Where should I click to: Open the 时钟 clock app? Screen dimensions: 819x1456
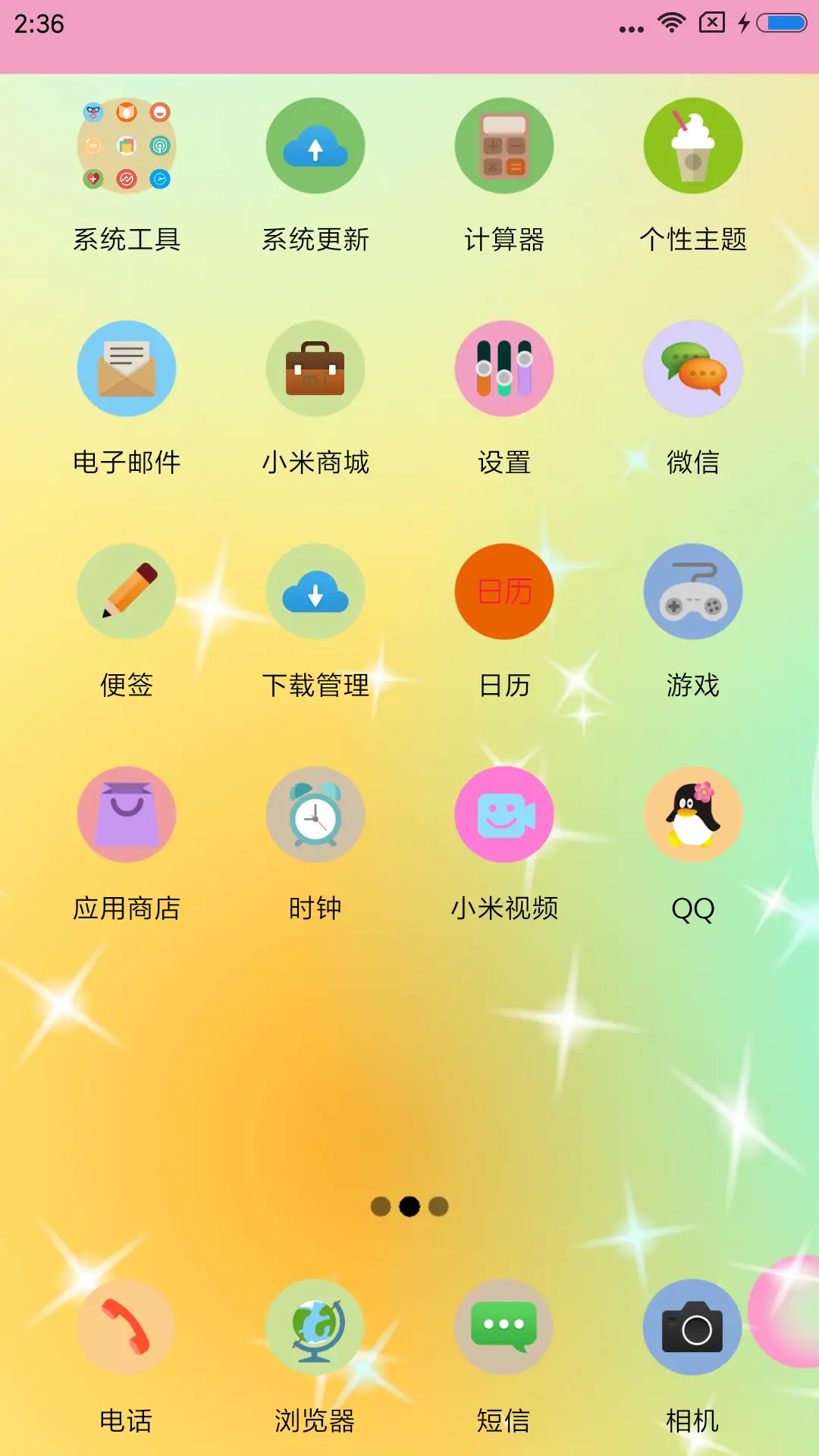pyautogui.click(x=315, y=814)
